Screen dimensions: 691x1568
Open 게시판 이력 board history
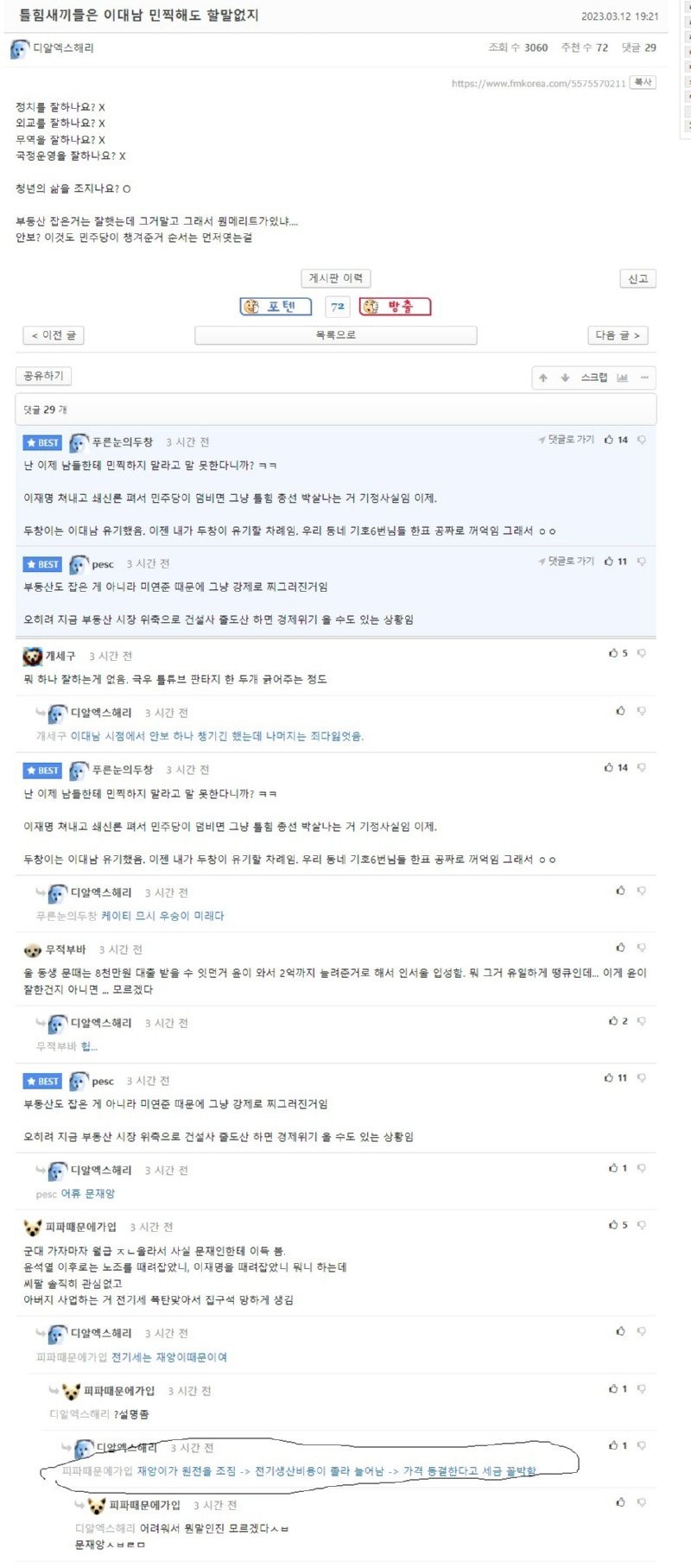[x=336, y=278]
